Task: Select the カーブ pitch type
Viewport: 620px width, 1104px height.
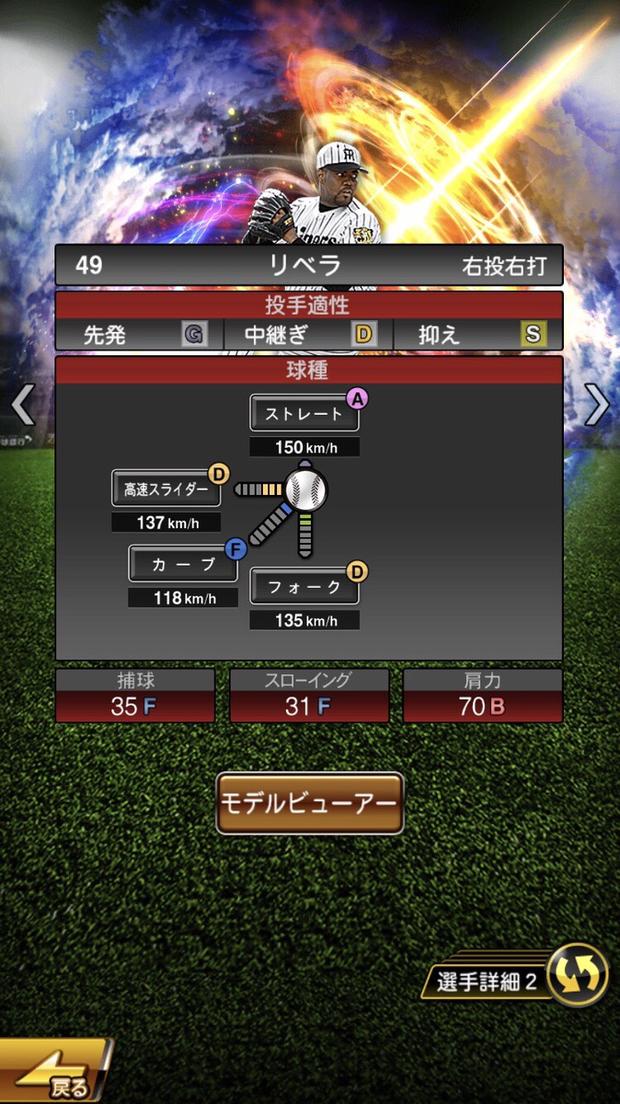Action: pyautogui.click(x=183, y=563)
